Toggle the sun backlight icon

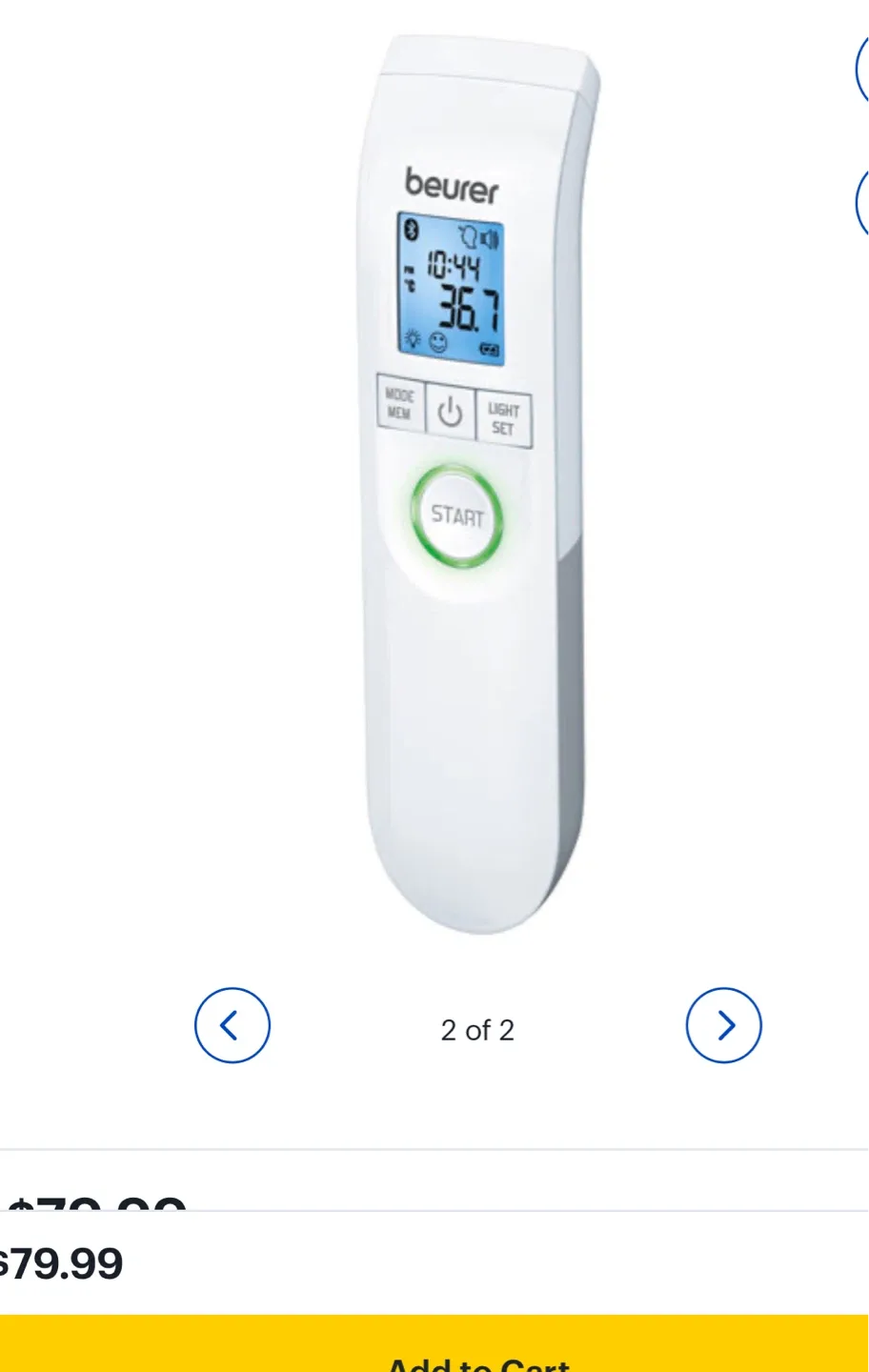[412, 338]
